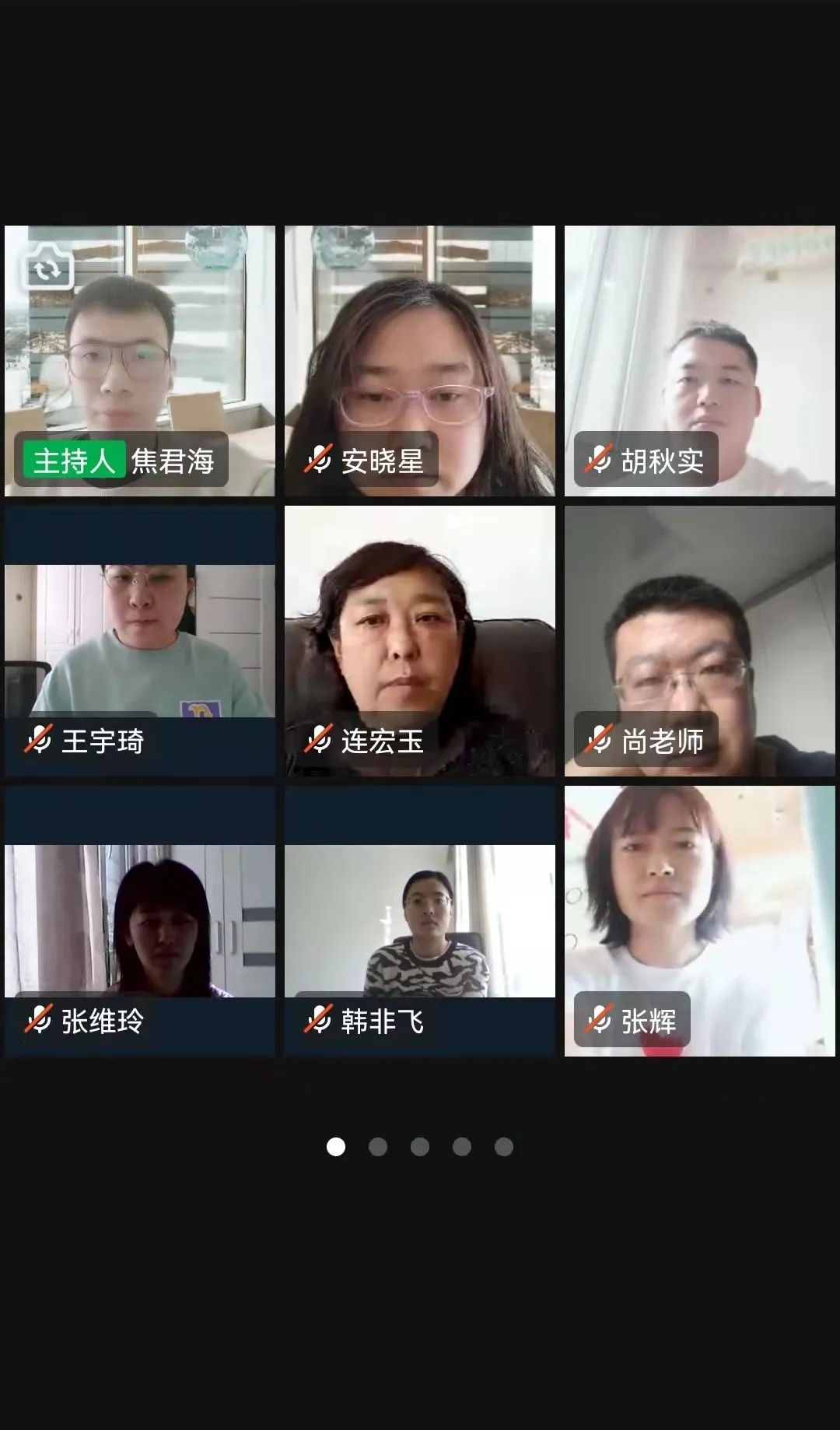Open 王宇琦's video tile
The width and height of the screenshot is (840, 1430).
(x=140, y=640)
